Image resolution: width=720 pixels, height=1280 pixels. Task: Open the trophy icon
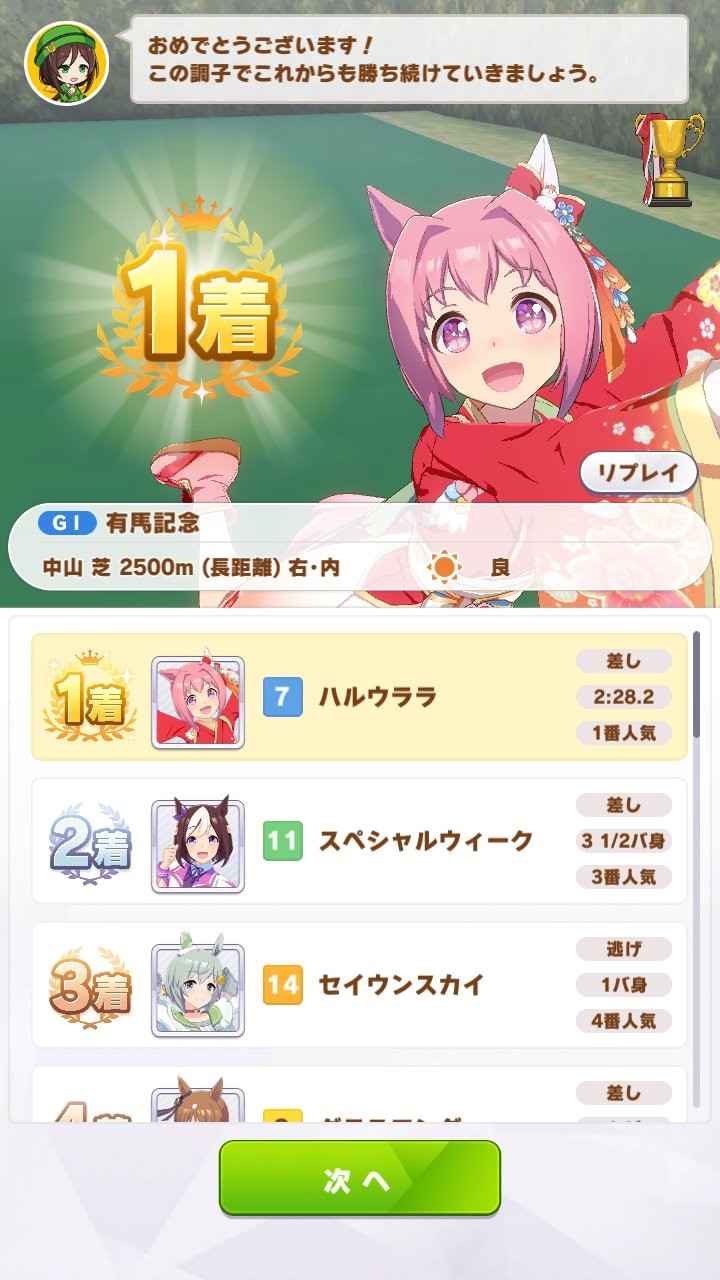click(663, 160)
